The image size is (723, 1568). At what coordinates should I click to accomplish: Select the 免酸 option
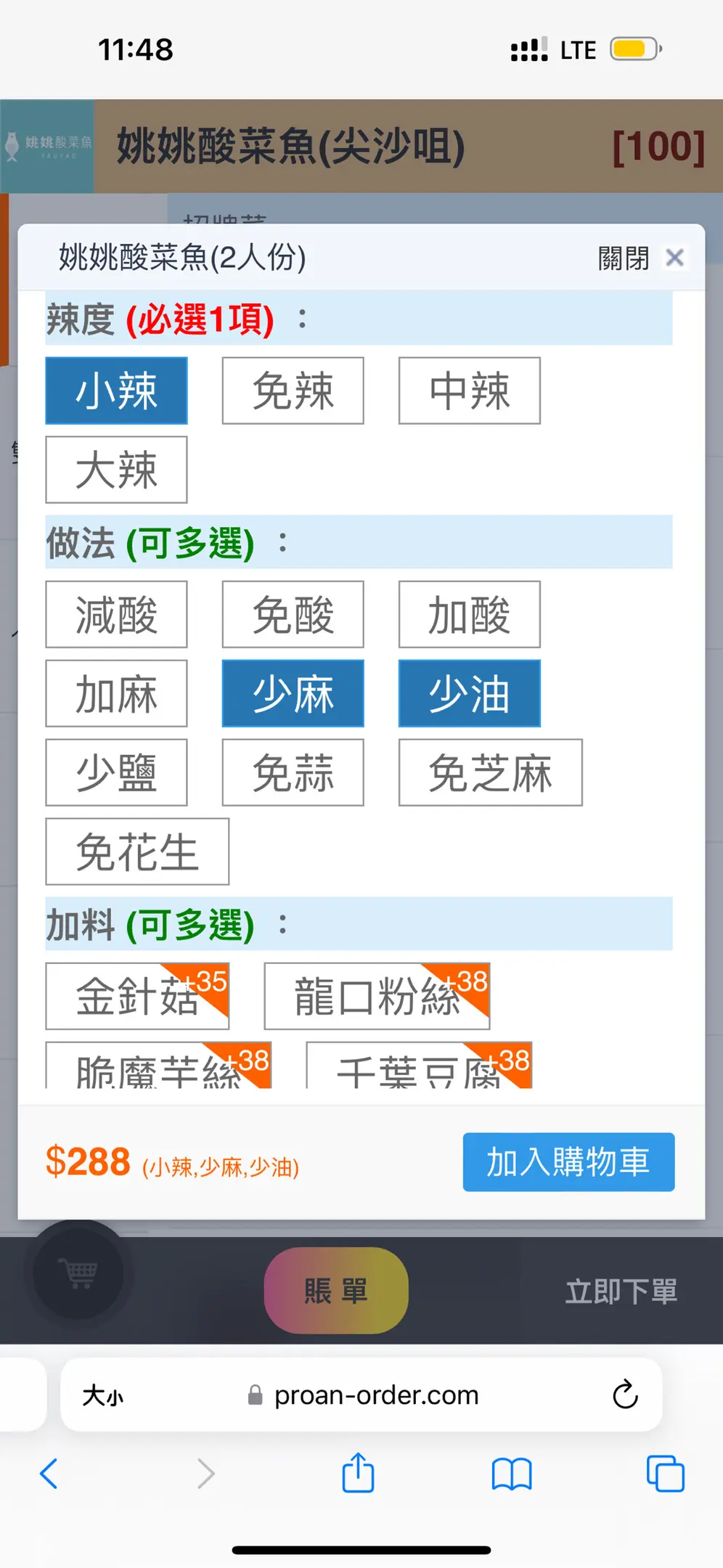tap(293, 614)
